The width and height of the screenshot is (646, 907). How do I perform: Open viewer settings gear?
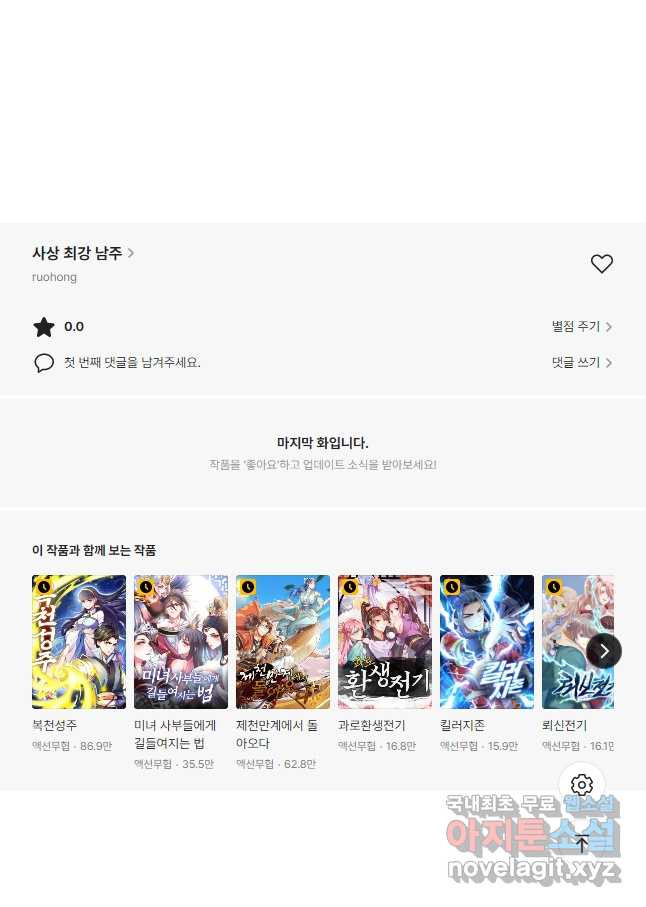coord(582,785)
